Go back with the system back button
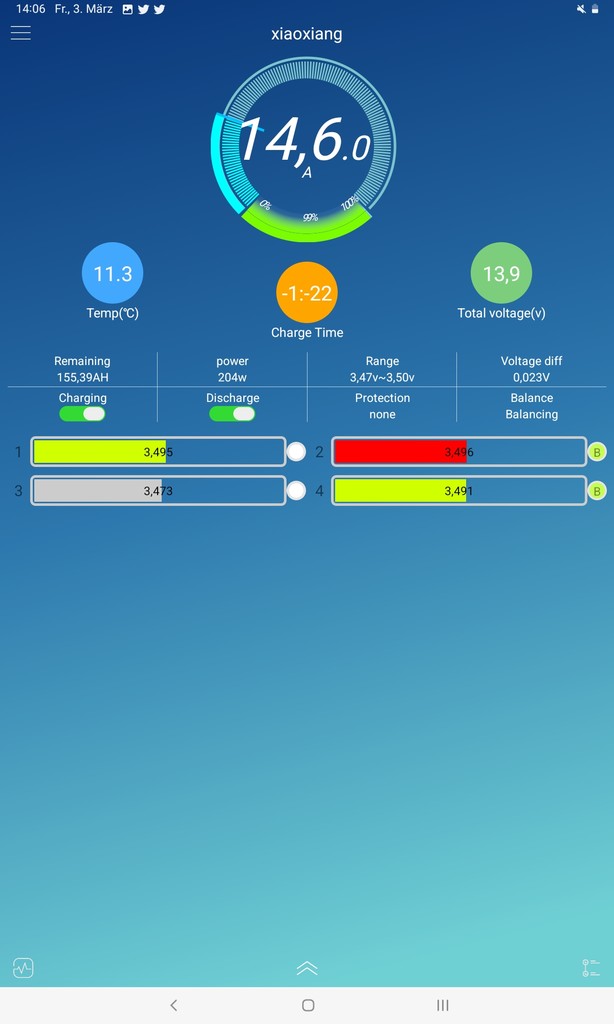The width and height of the screenshot is (614, 1024). click(174, 1005)
